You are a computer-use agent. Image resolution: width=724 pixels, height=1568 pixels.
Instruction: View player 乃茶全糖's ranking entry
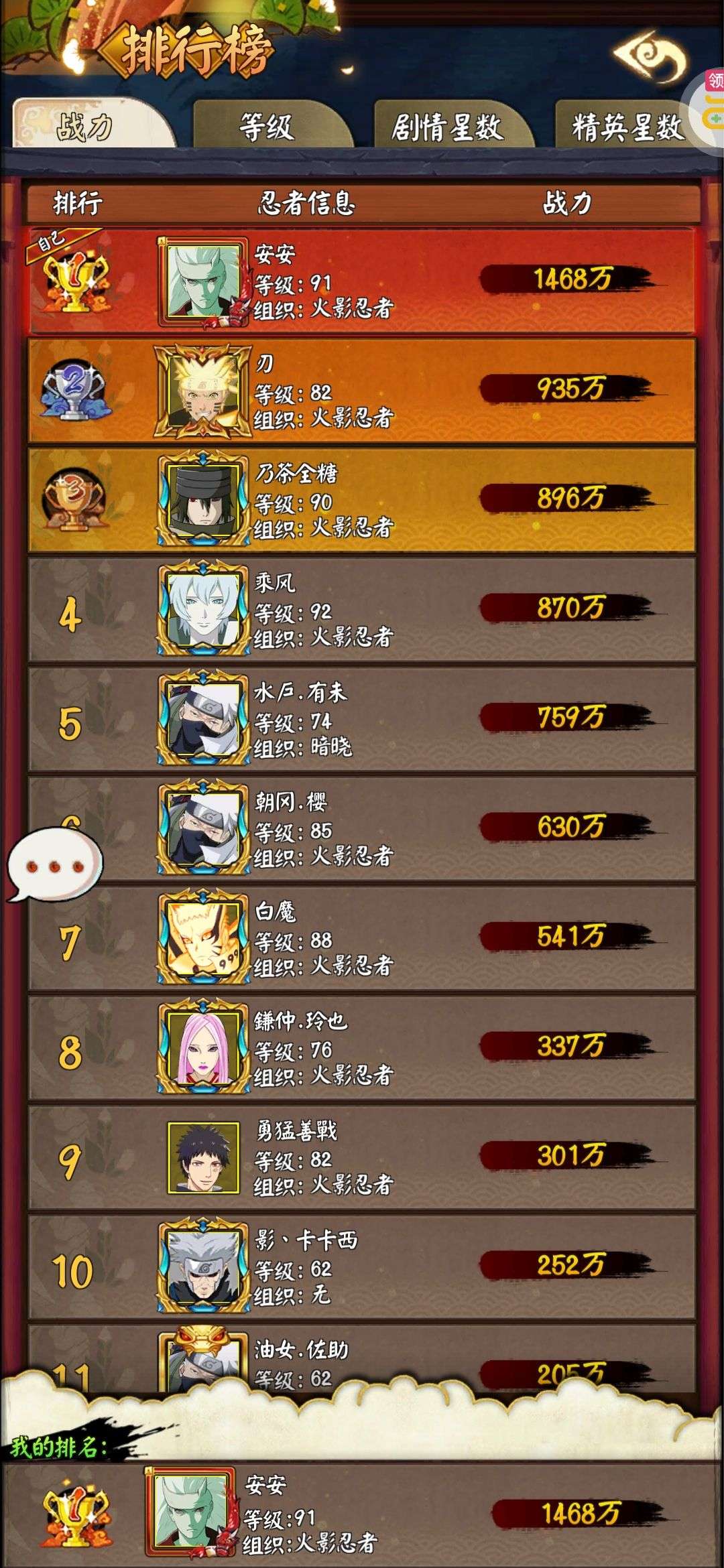tap(361, 499)
